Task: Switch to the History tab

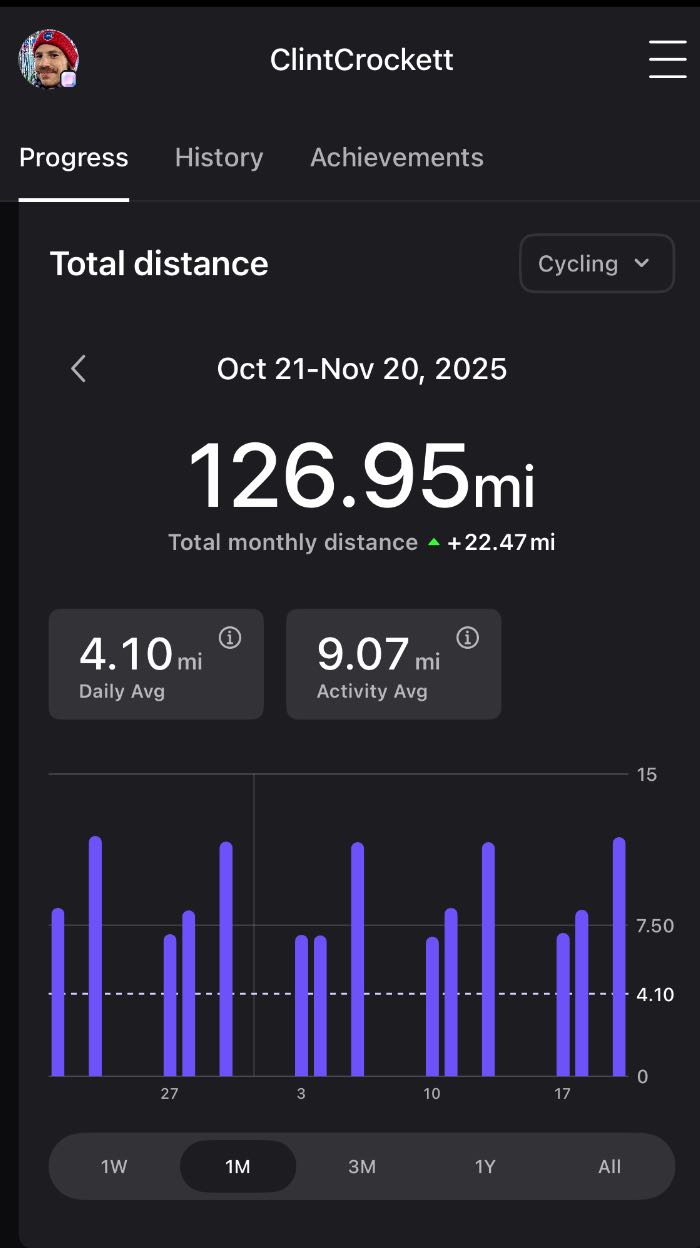Action: 219,158
